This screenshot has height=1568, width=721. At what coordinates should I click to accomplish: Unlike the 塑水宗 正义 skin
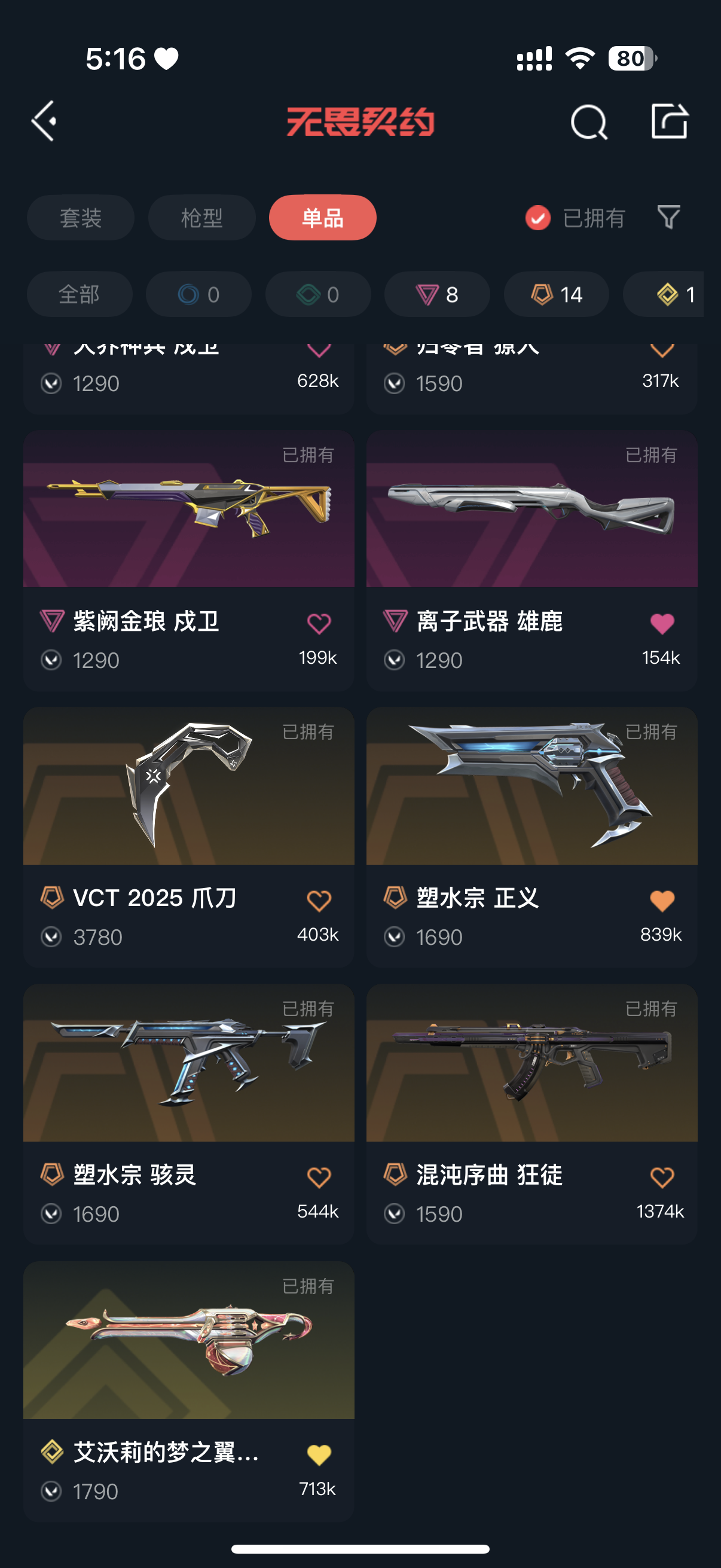pyautogui.click(x=662, y=900)
